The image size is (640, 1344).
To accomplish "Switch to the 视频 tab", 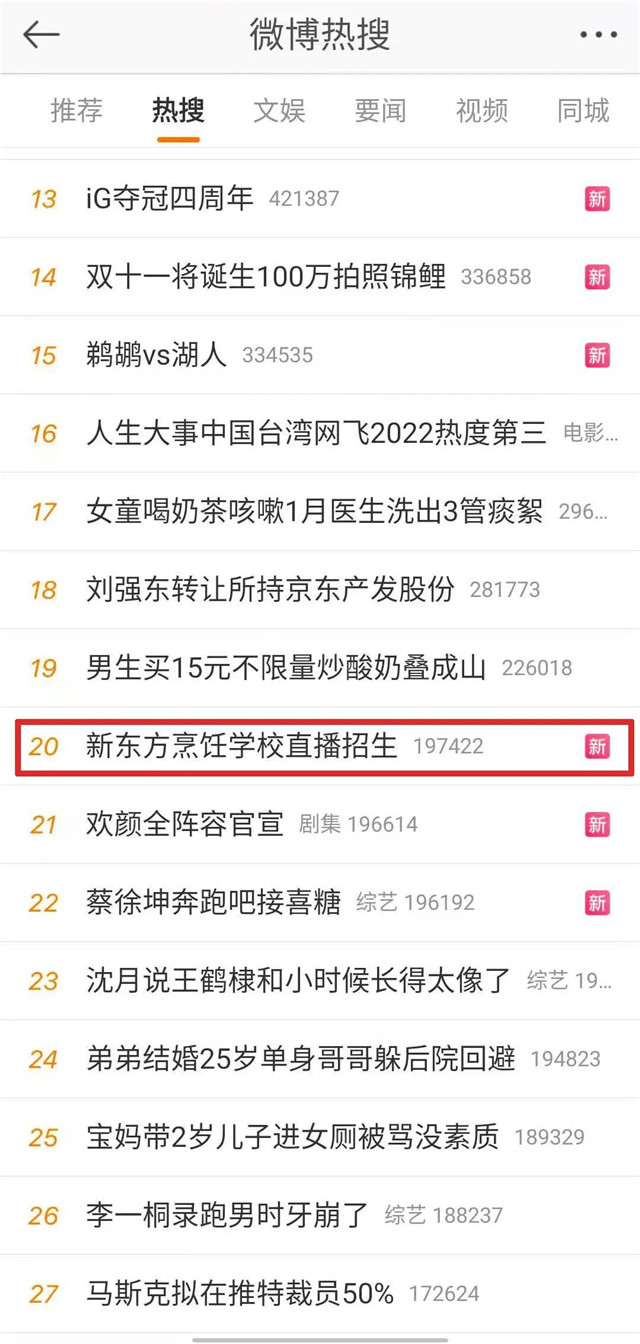I will click(482, 110).
